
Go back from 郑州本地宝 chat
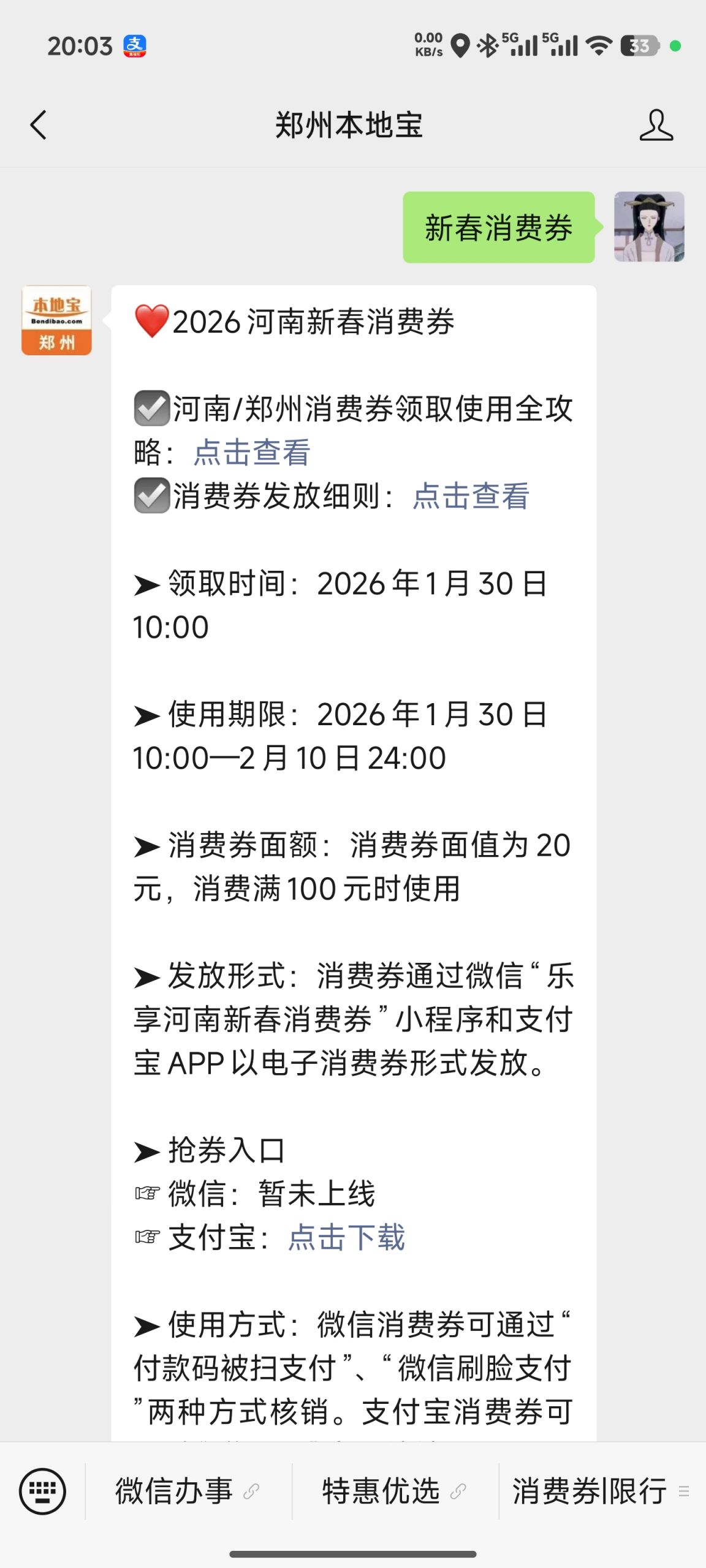coord(39,125)
